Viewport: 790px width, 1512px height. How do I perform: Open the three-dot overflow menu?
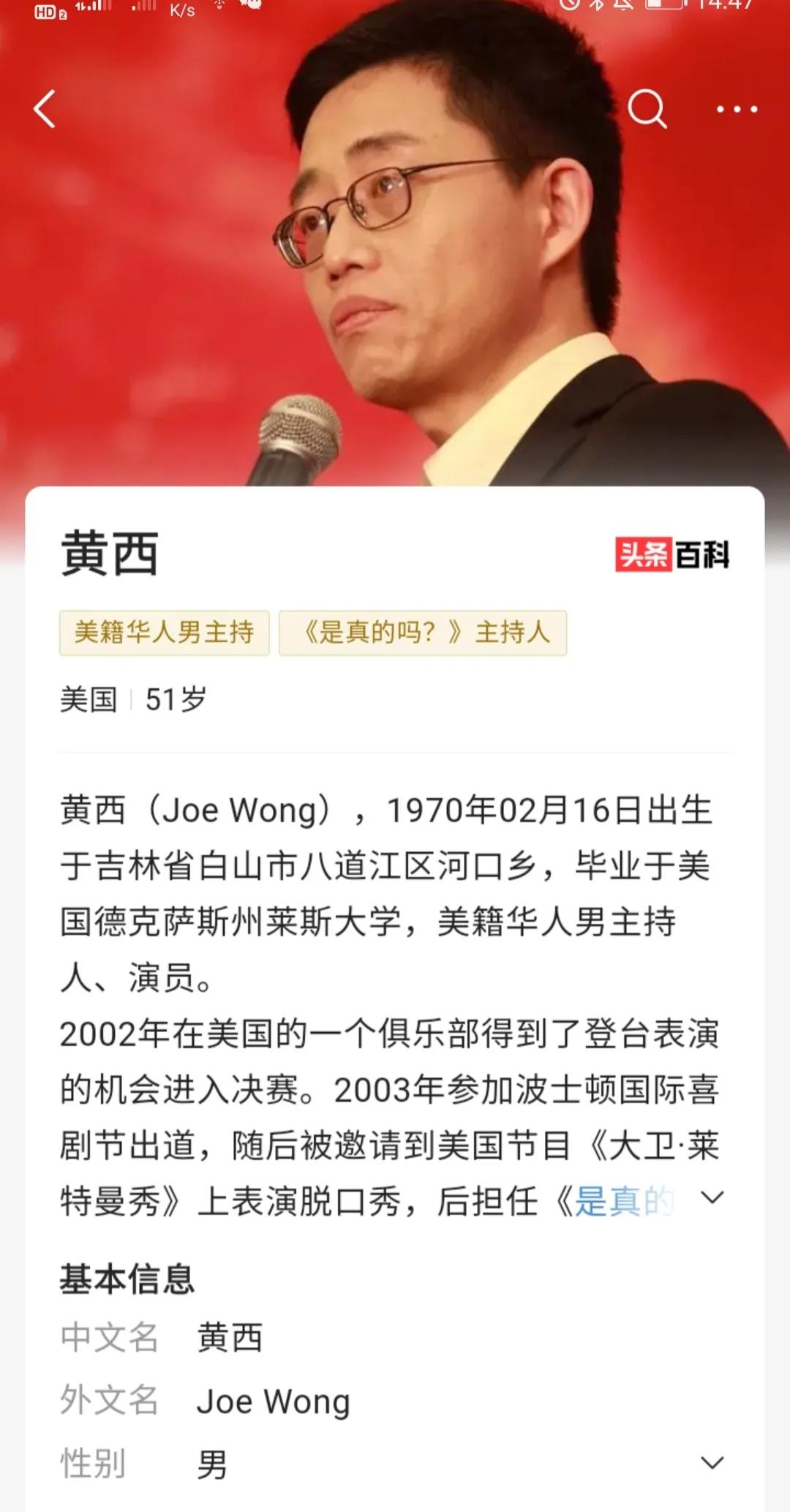(x=736, y=110)
